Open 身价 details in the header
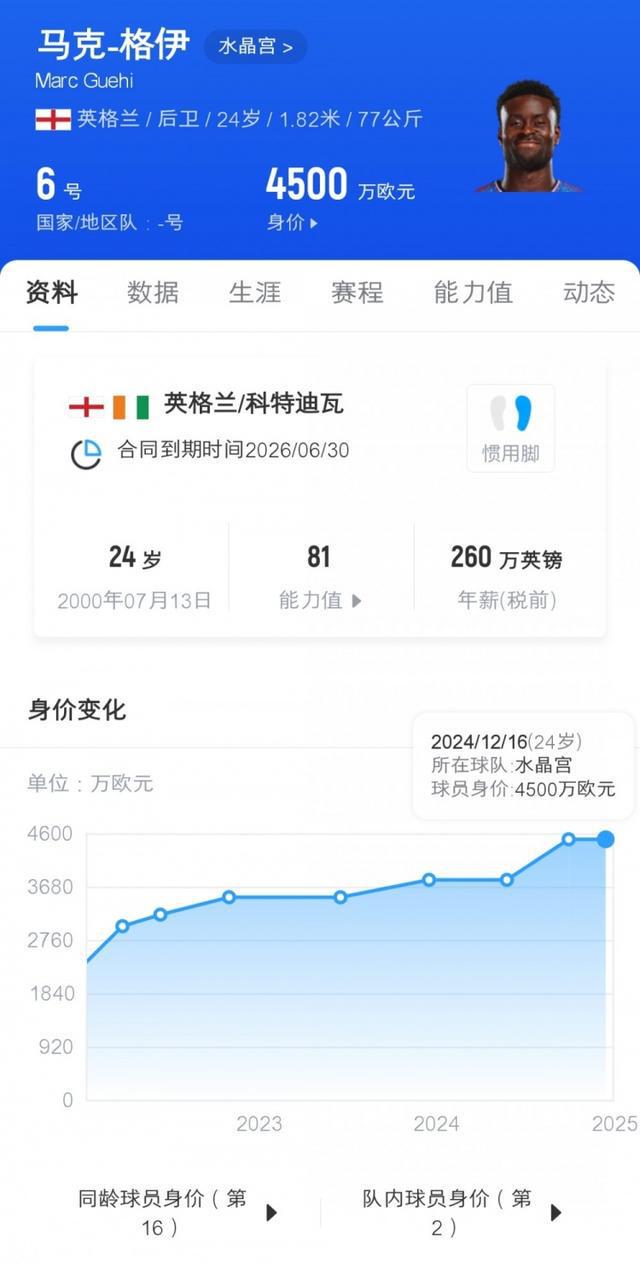 click(292, 223)
